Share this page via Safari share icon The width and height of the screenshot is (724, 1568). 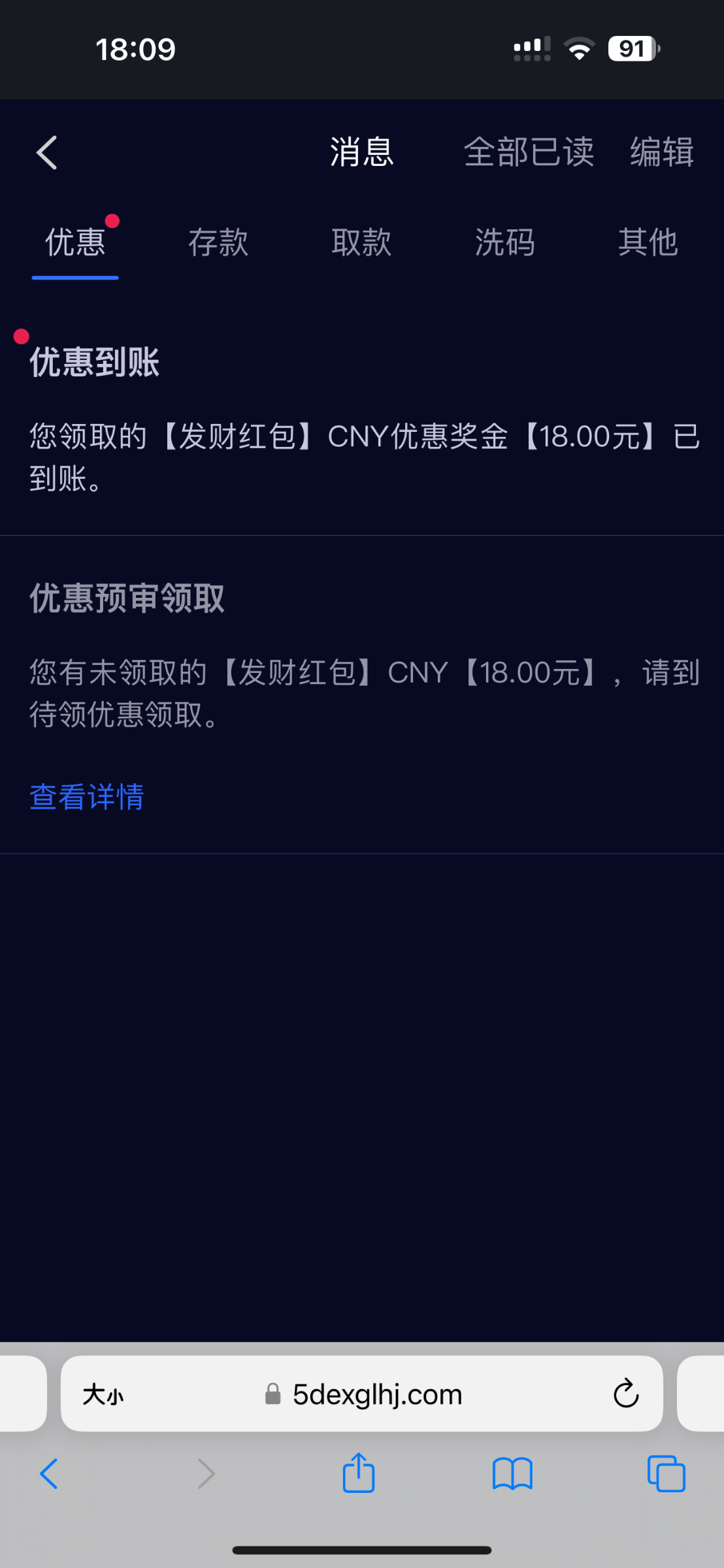tap(359, 1473)
